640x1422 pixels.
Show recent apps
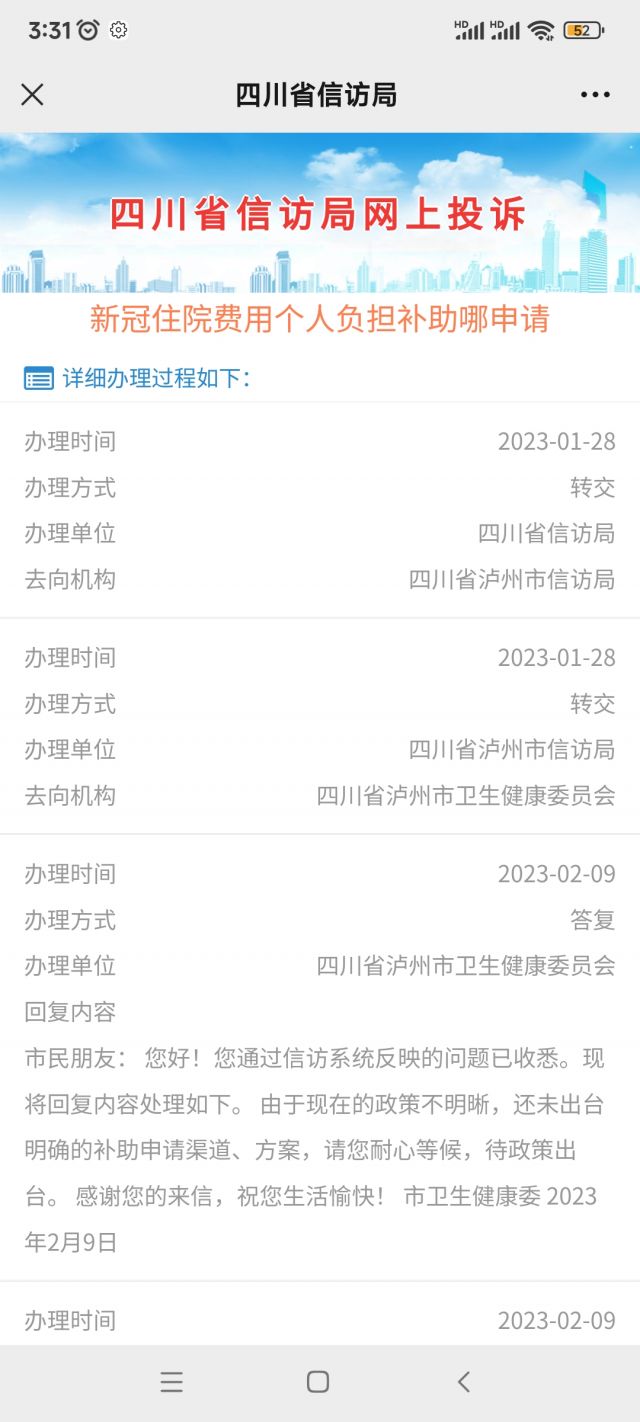click(172, 1382)
